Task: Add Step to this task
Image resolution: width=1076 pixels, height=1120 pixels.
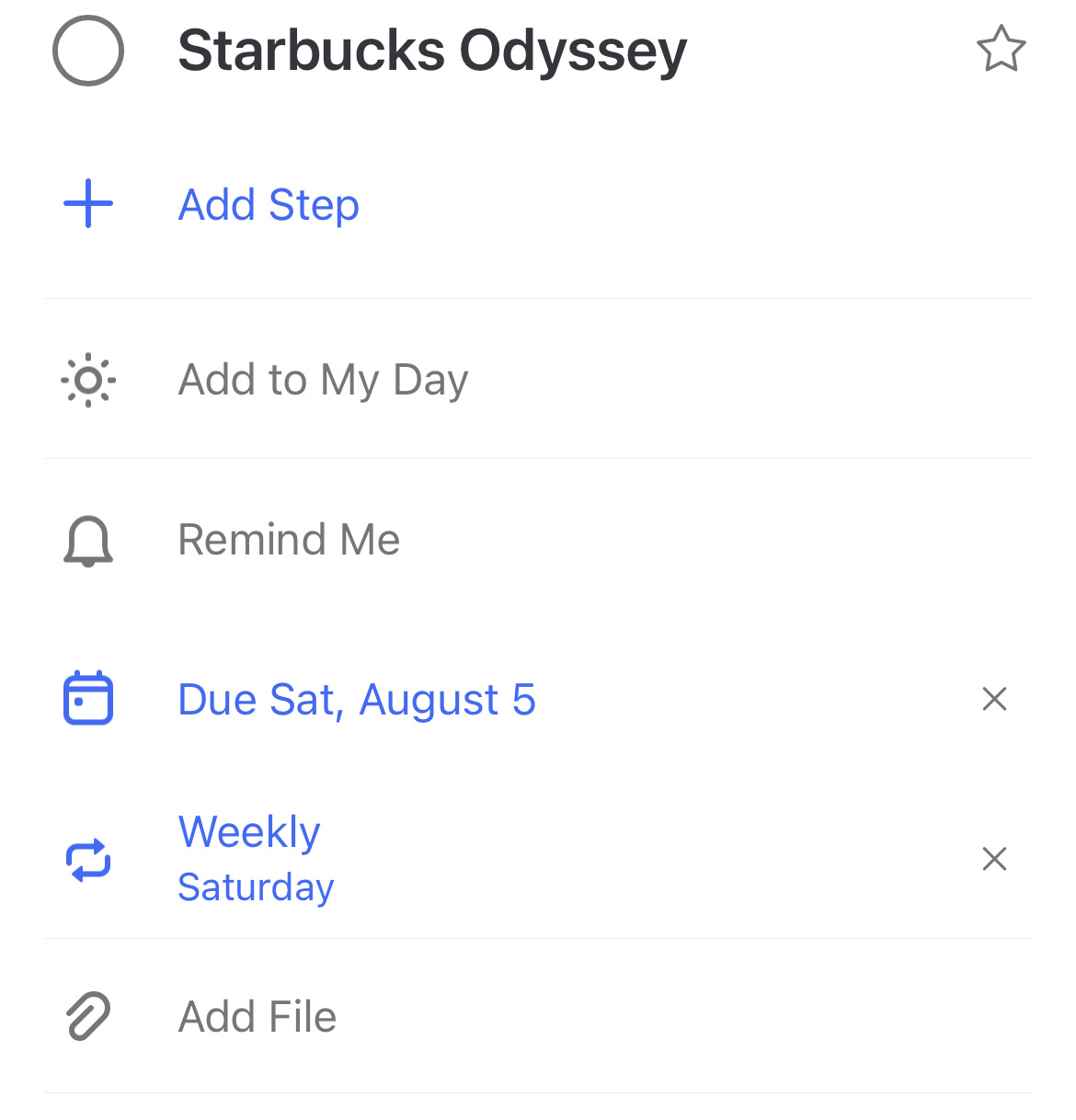Action: pos(269,204)
